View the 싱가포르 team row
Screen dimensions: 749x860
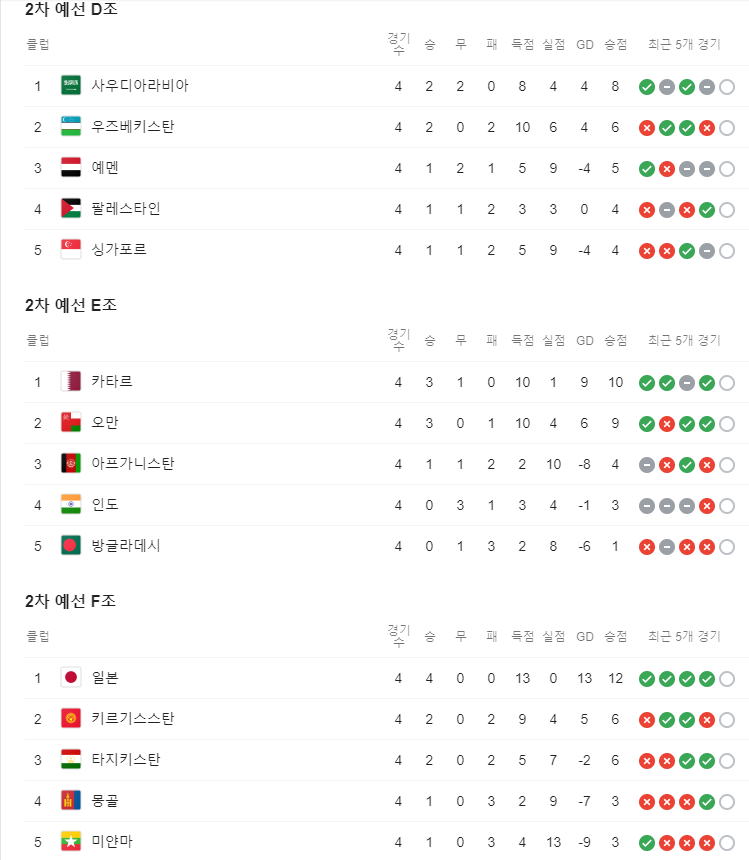coord(118,250)
